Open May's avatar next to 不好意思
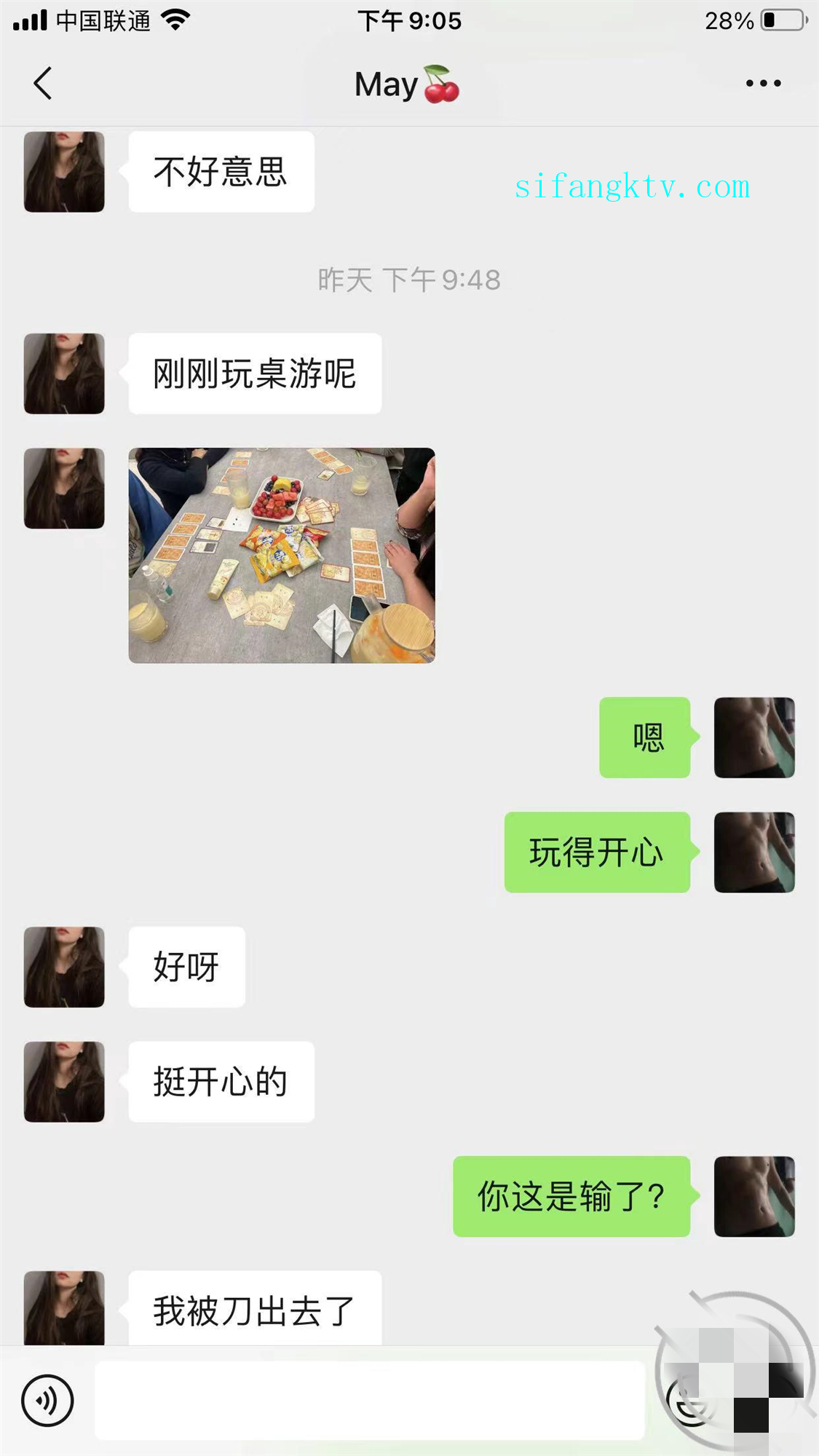Image resolution: width=819 pixels, height=1456 pixels. pyautogui.click(x=64, y=172)
